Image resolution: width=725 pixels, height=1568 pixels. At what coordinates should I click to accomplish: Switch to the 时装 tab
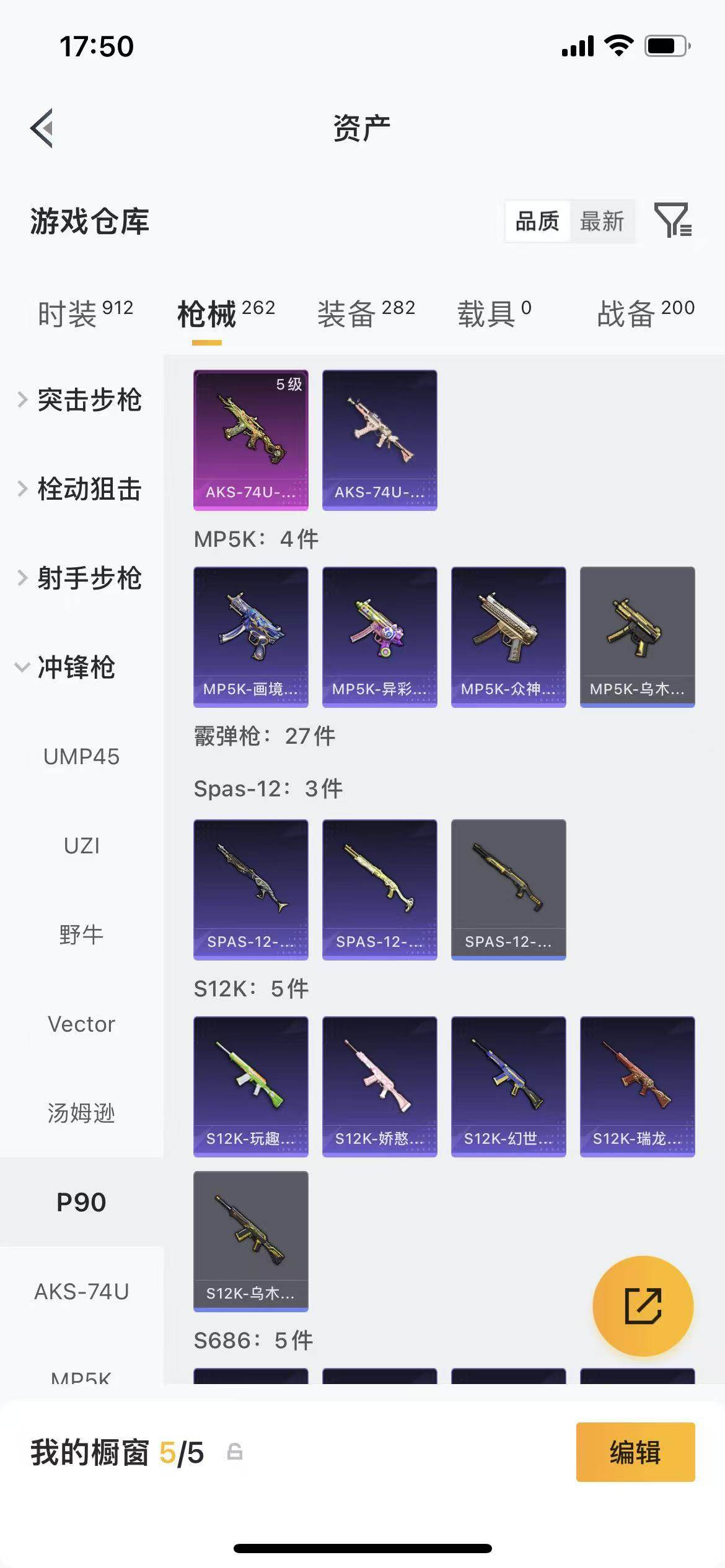point(86,313)
